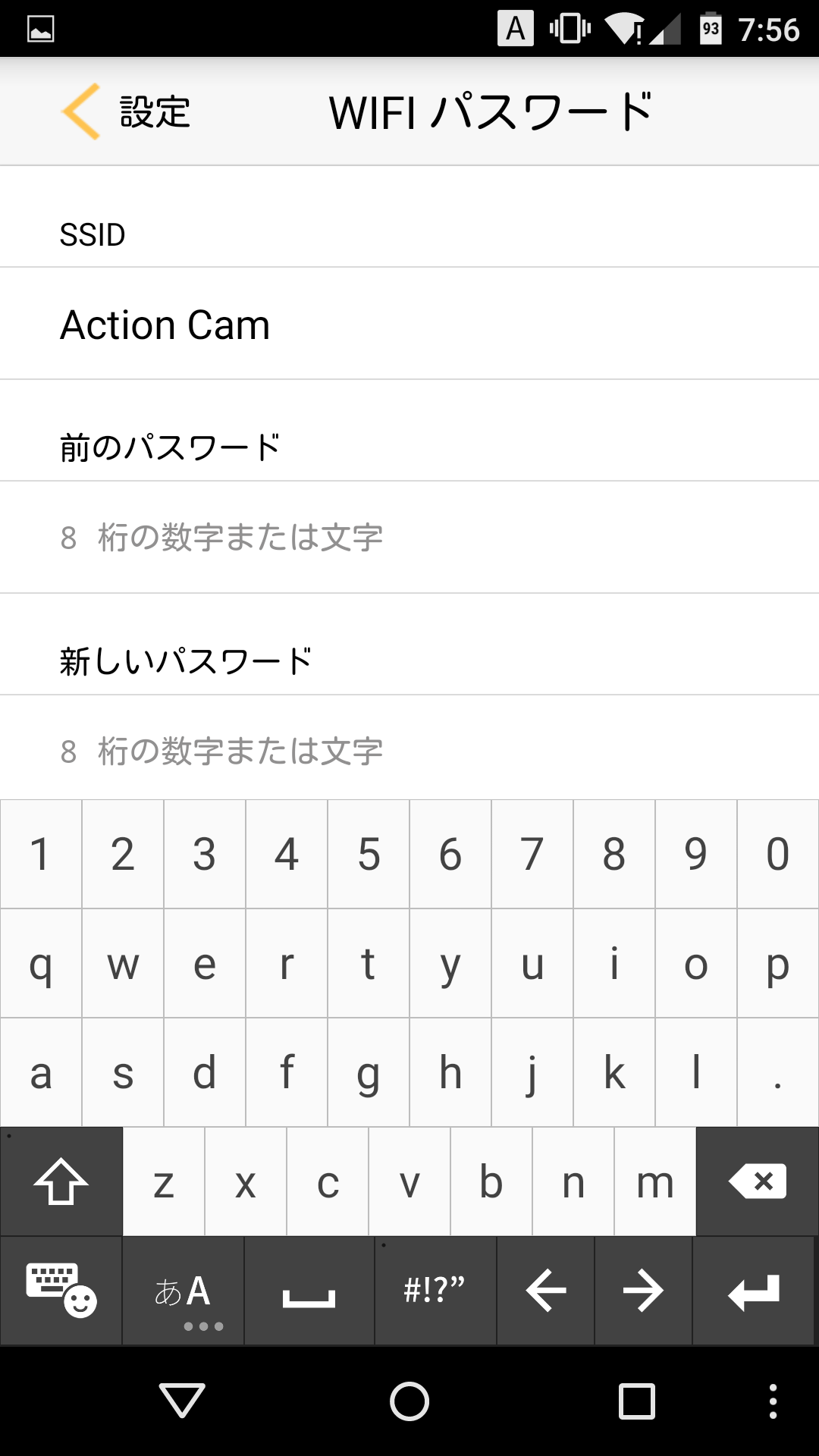Tap the period key
Viewport: 819px width, 1456px height.
point(778,1072)
